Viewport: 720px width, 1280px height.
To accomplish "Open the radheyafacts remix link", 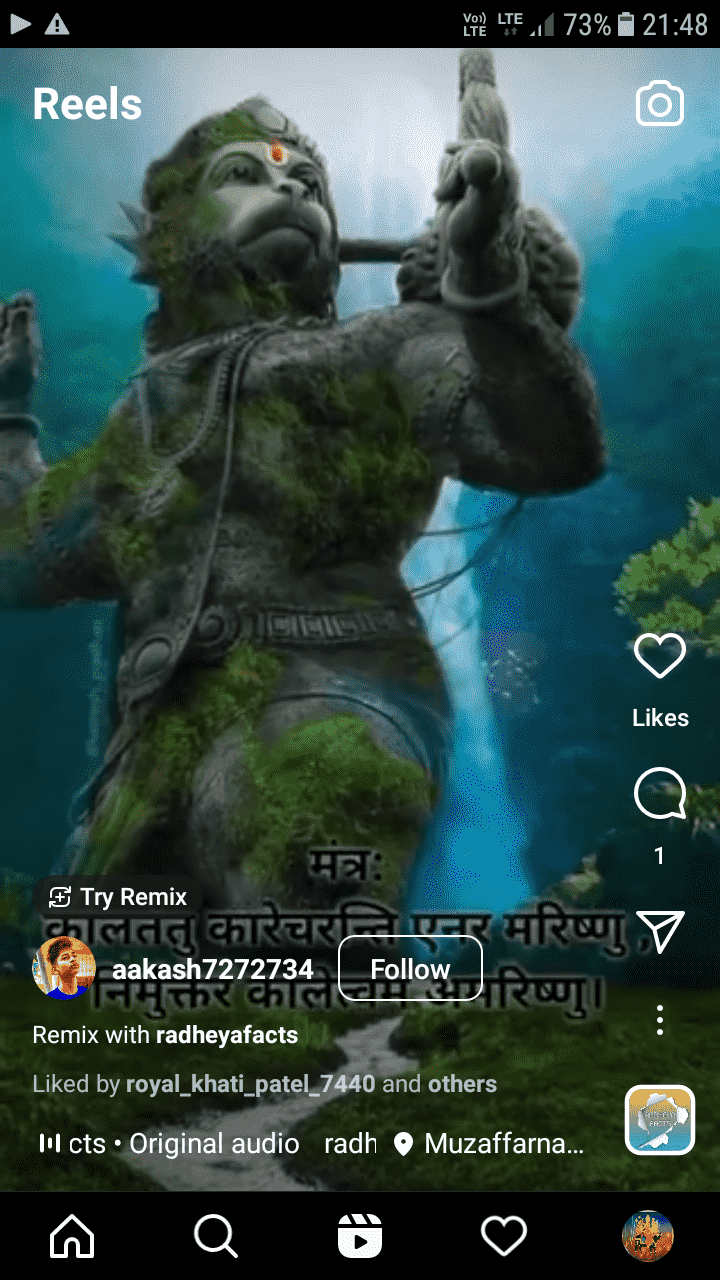I will [x=227, y=1034].
